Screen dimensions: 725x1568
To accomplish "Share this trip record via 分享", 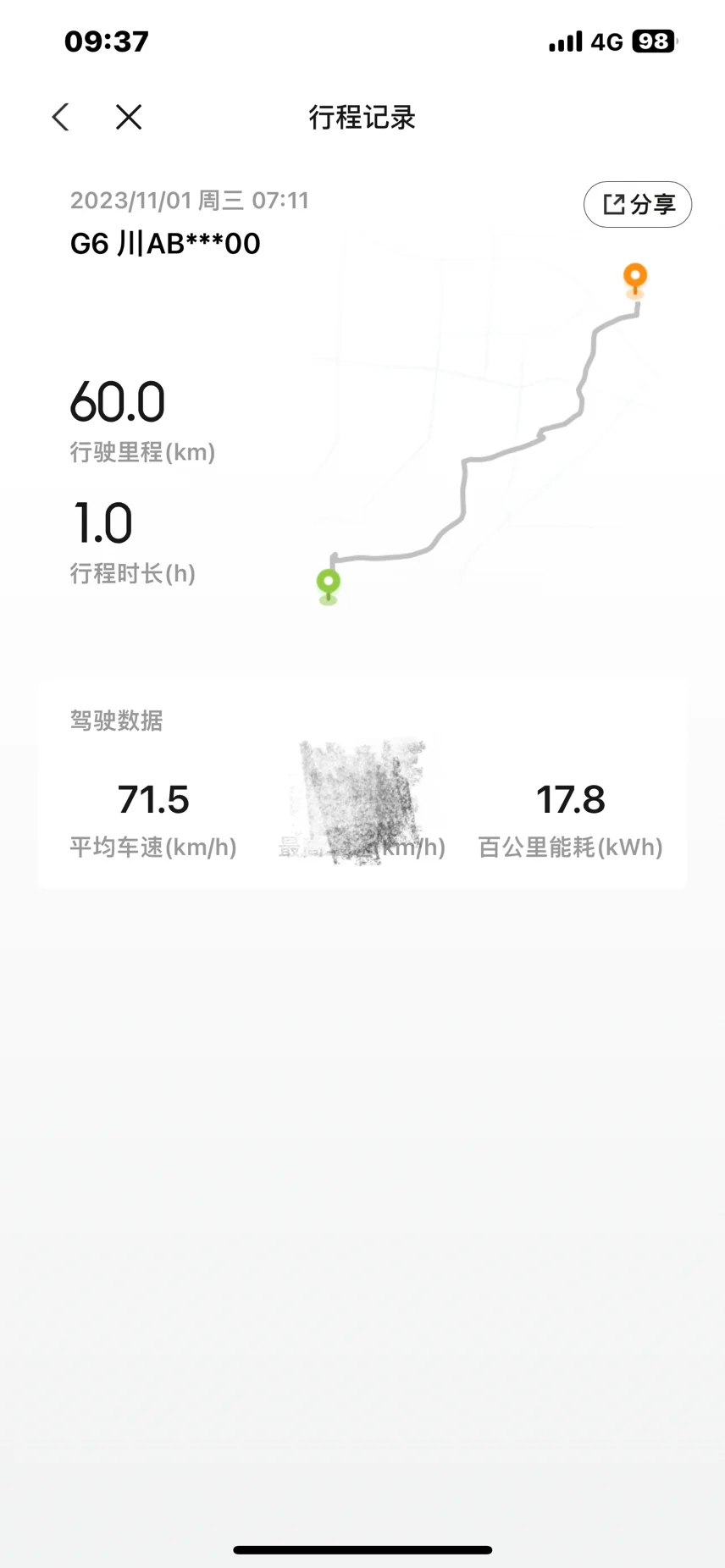I will (638, 204).
